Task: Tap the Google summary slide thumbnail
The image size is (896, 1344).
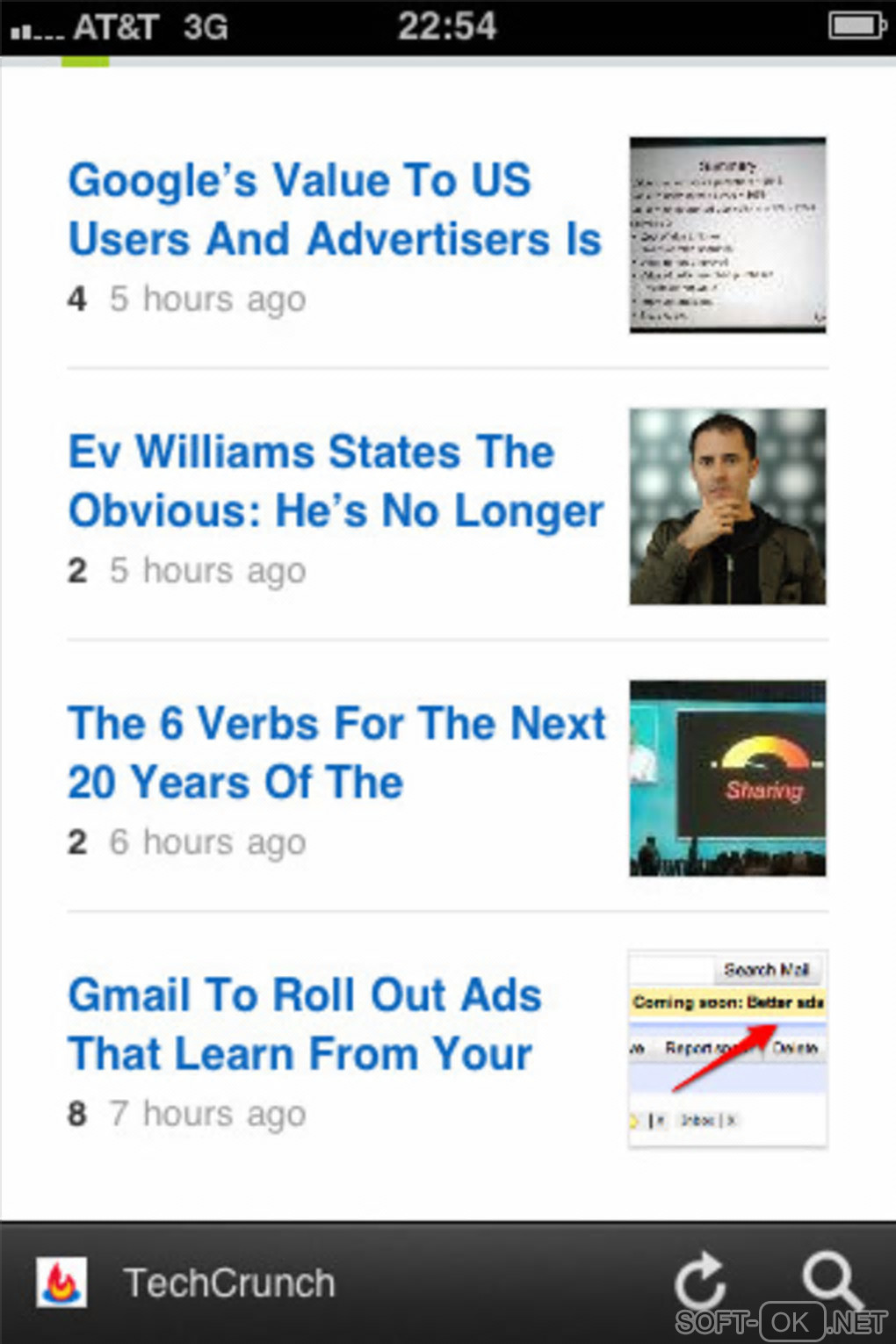Action: [x=727, y=235]
